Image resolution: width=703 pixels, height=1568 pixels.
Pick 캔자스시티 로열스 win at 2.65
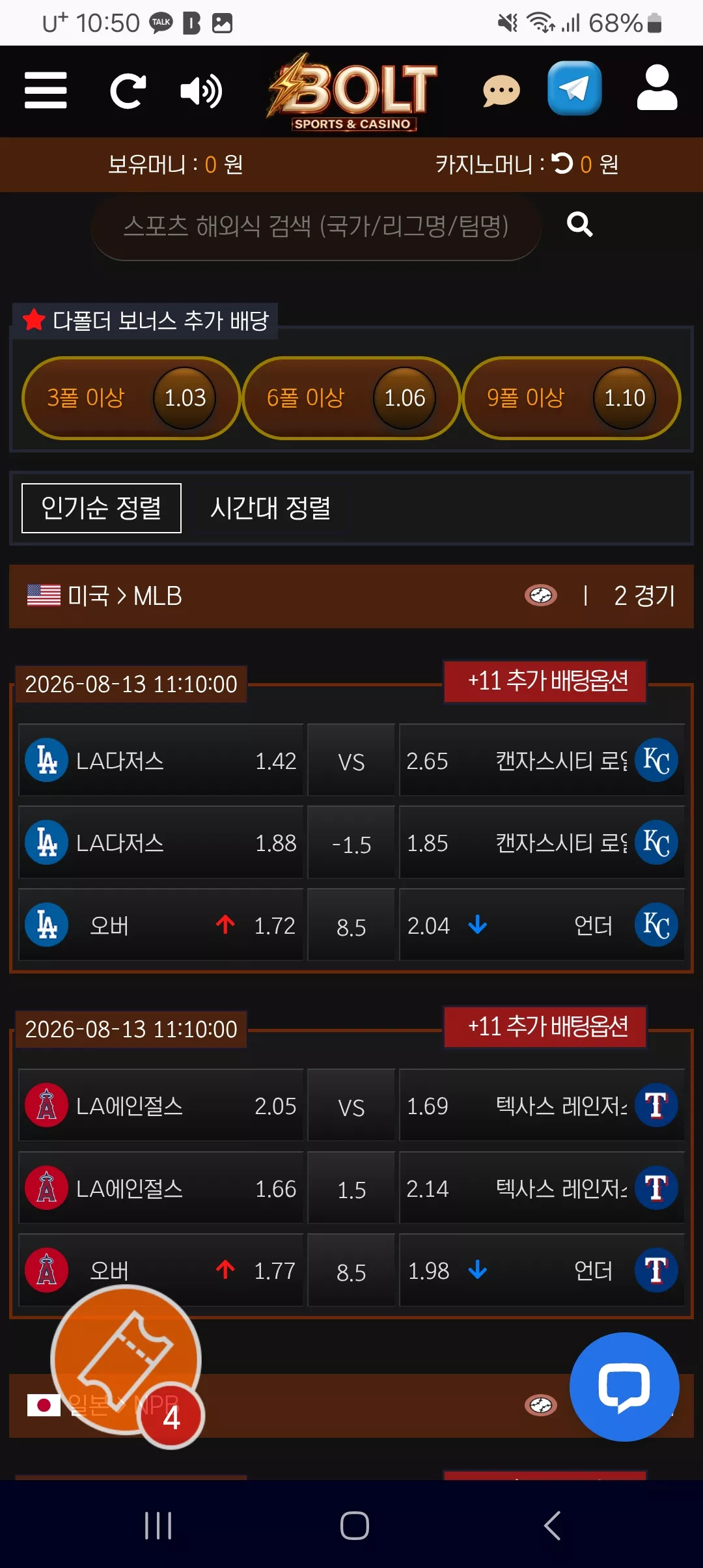542,760
